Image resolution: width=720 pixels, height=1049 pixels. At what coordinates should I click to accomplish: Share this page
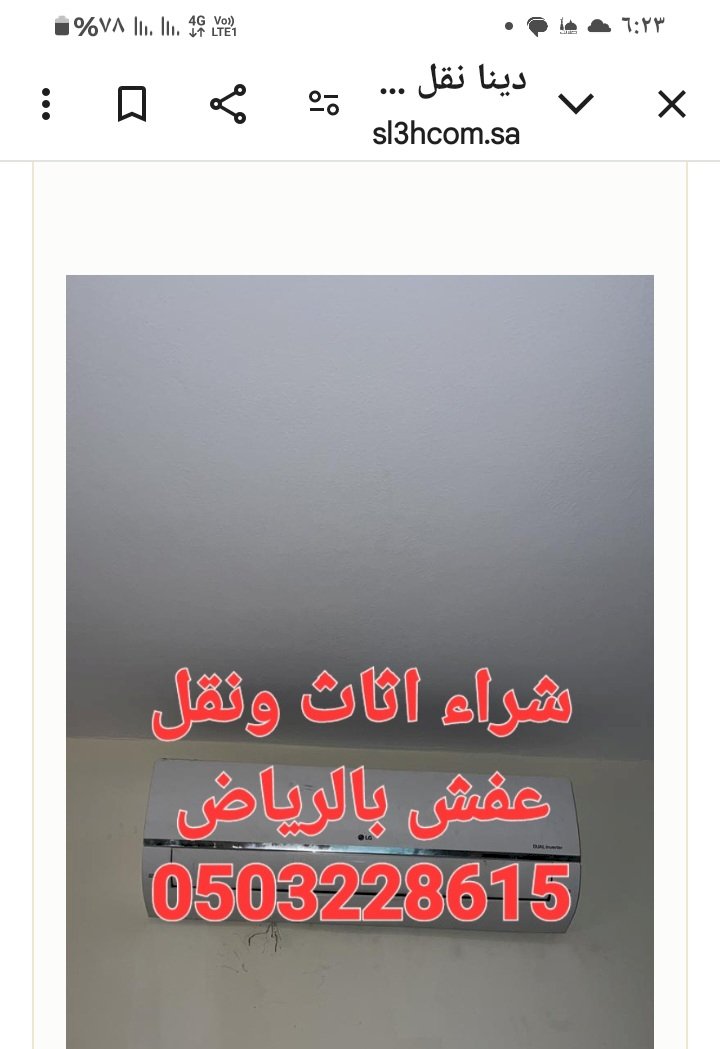click(228, 104)
